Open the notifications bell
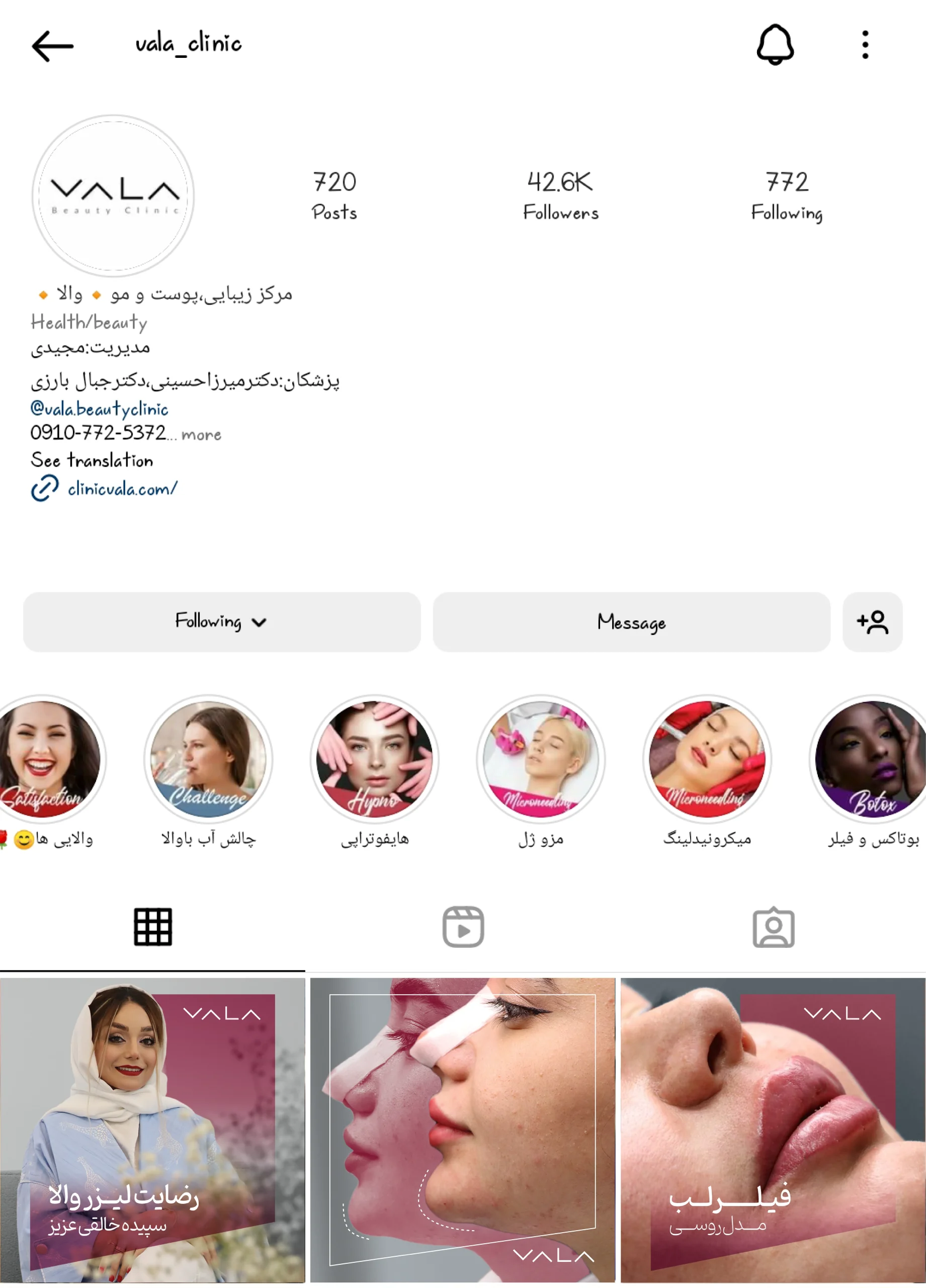926x1288 pixels. (775, 45)
